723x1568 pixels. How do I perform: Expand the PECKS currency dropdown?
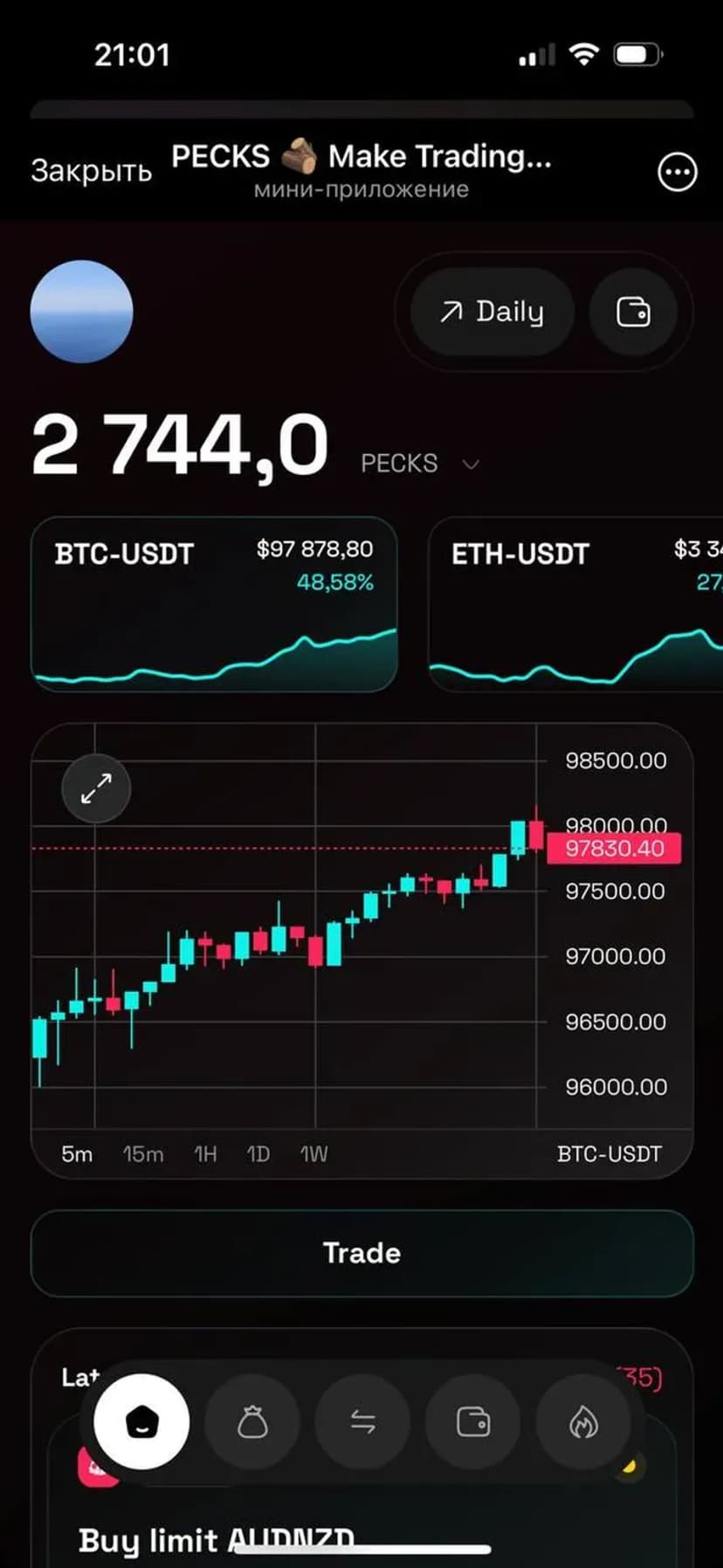471,464
